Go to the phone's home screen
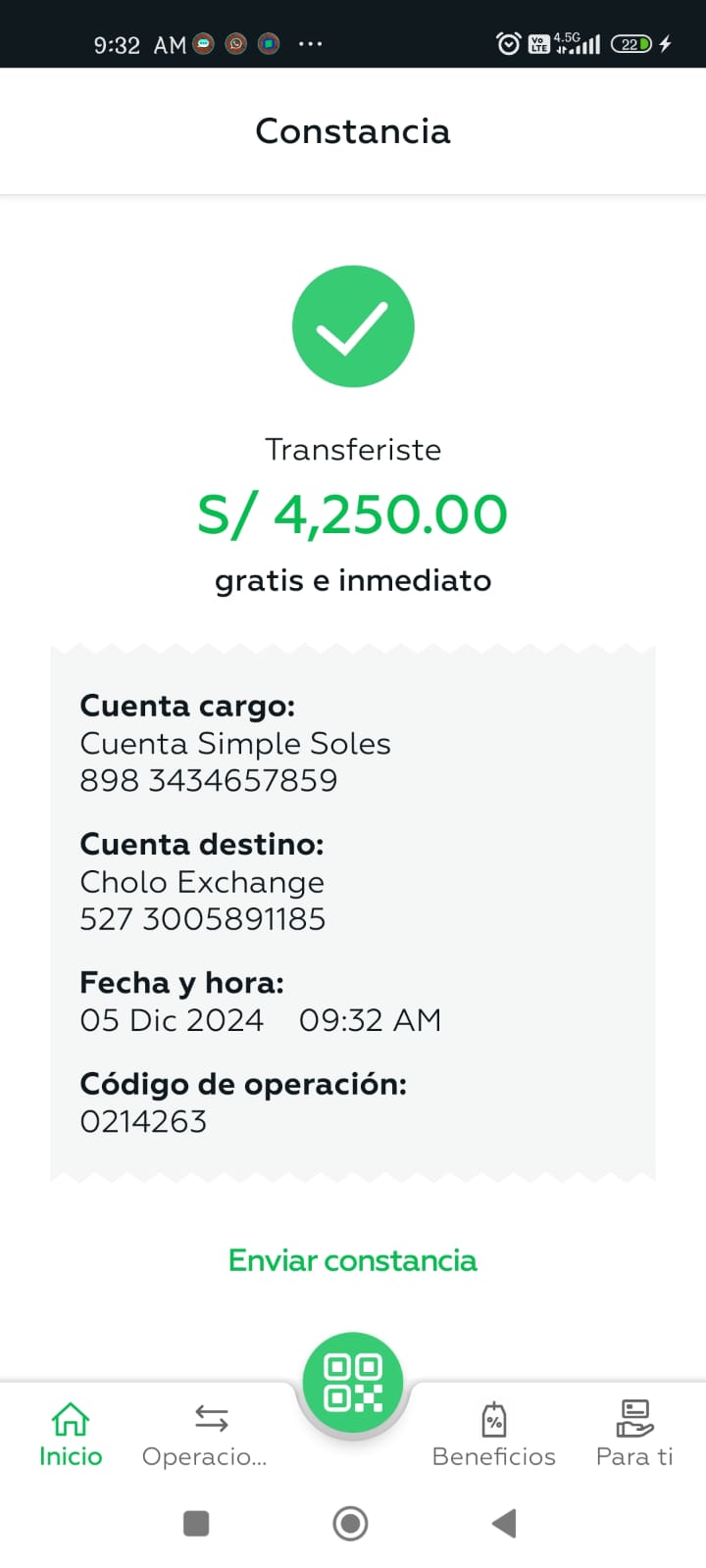706x1568 pixels. 350,1523
